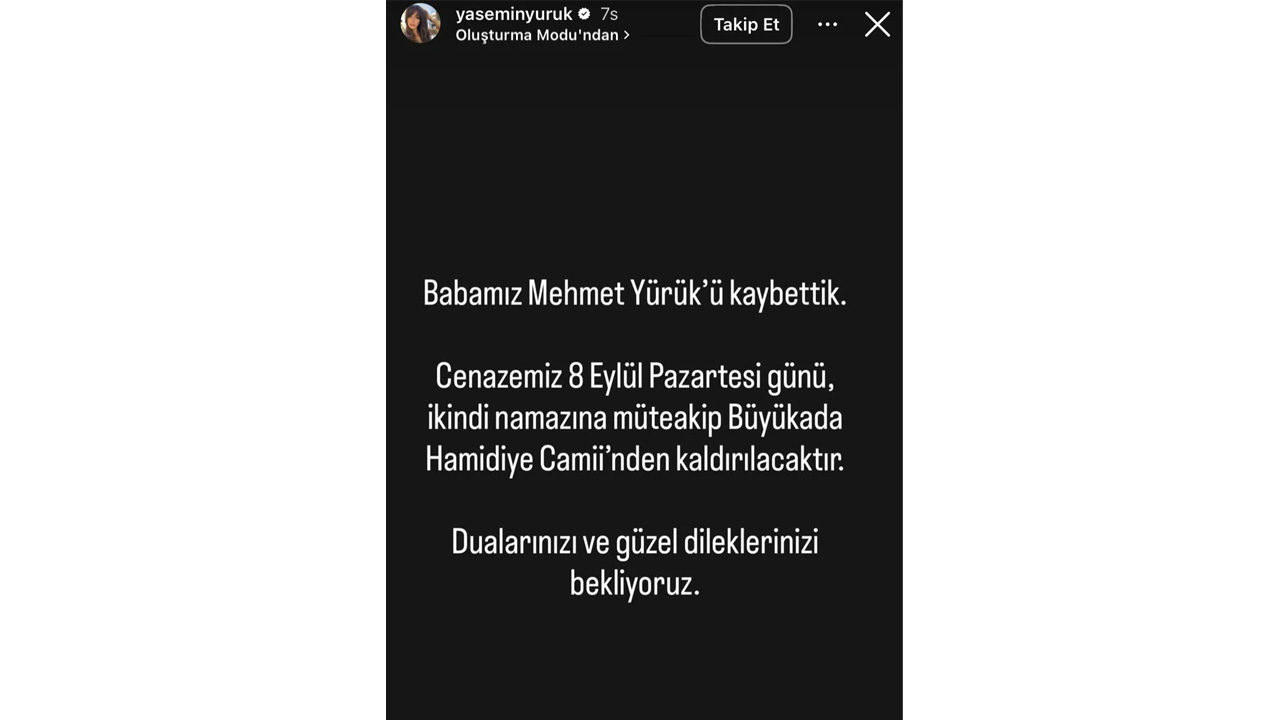Open the three-dot overflow menu
This screenshot has height=720, width=1280.
pyautogui.click(x=827, y=25)
